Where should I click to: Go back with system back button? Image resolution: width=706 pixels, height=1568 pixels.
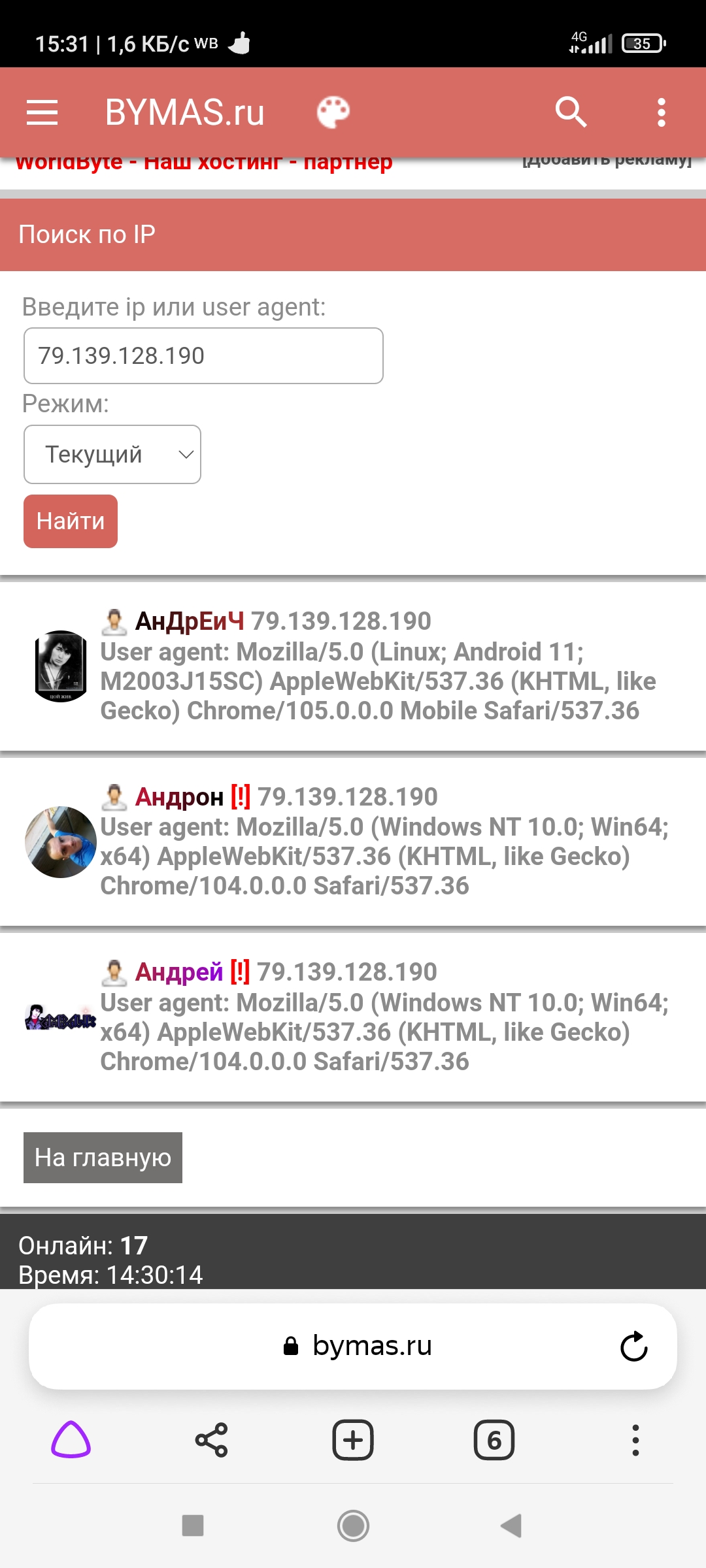(x=511, y=1526)
